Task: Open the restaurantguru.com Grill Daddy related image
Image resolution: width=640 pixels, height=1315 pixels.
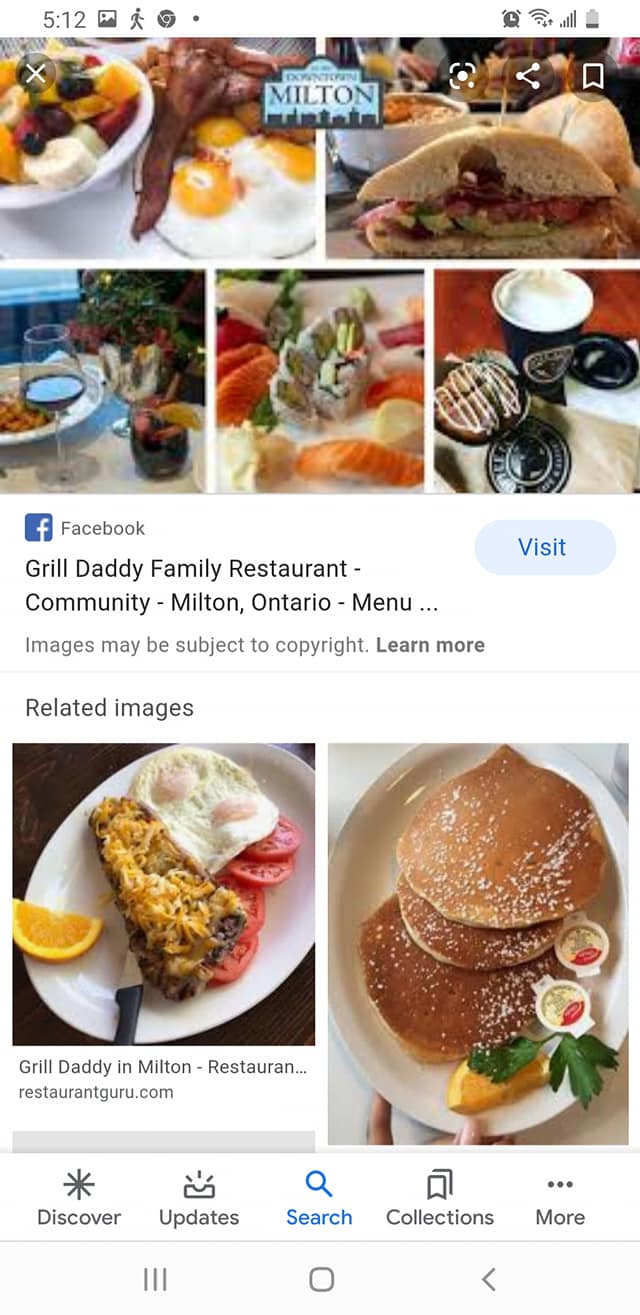Action: pos(163,894)
